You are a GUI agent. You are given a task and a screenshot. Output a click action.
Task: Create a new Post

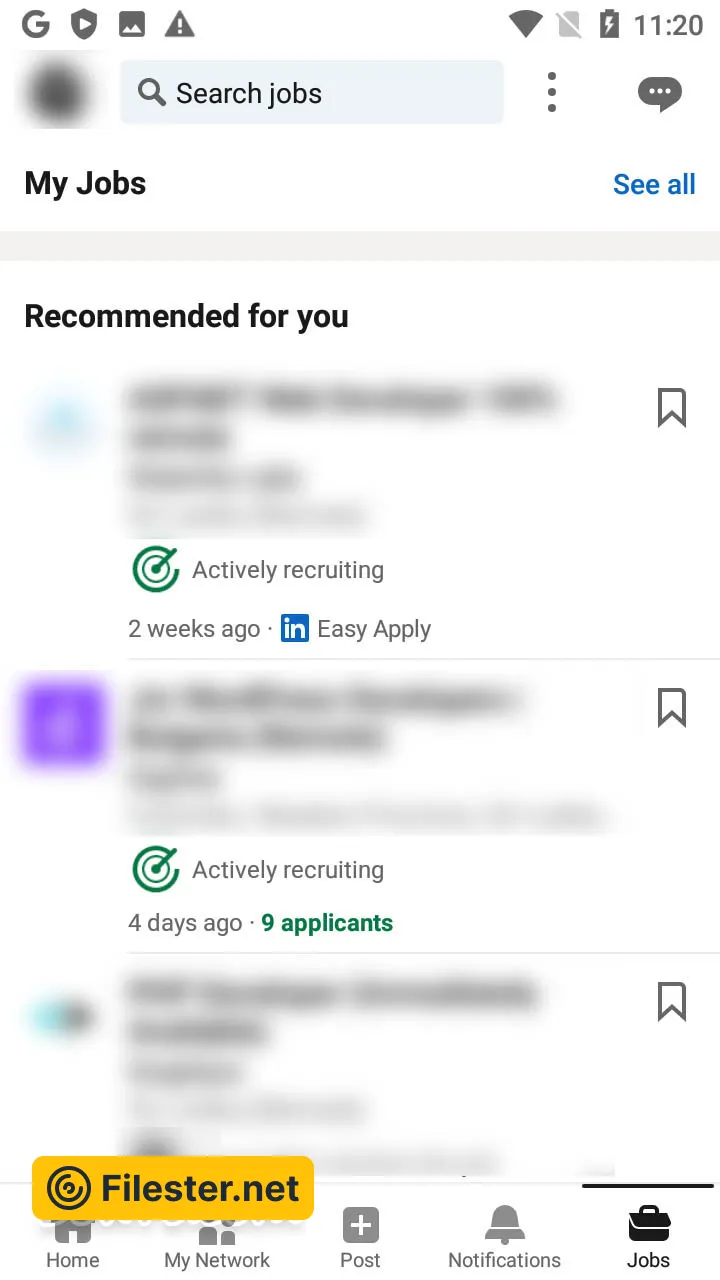(360, 1238)
